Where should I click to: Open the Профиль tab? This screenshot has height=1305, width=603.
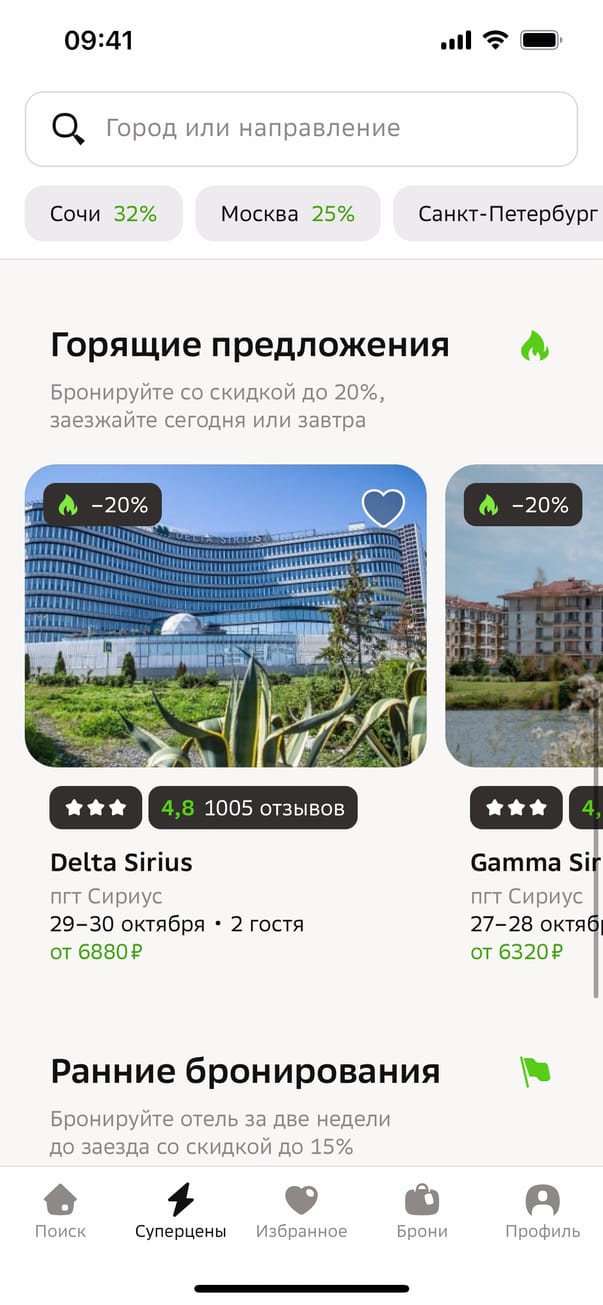click(542, 1211)
